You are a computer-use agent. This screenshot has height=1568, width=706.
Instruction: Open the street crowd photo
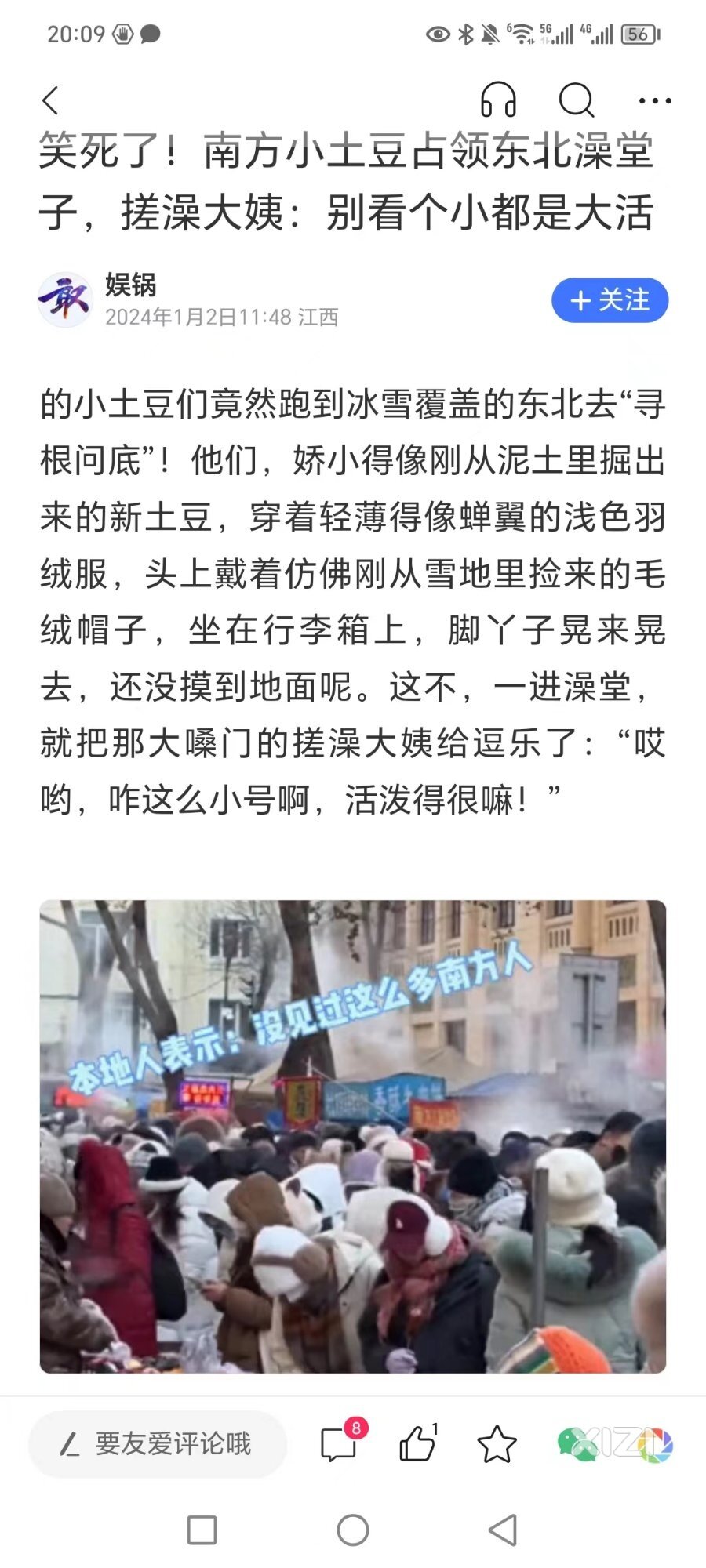(353, 1137)
